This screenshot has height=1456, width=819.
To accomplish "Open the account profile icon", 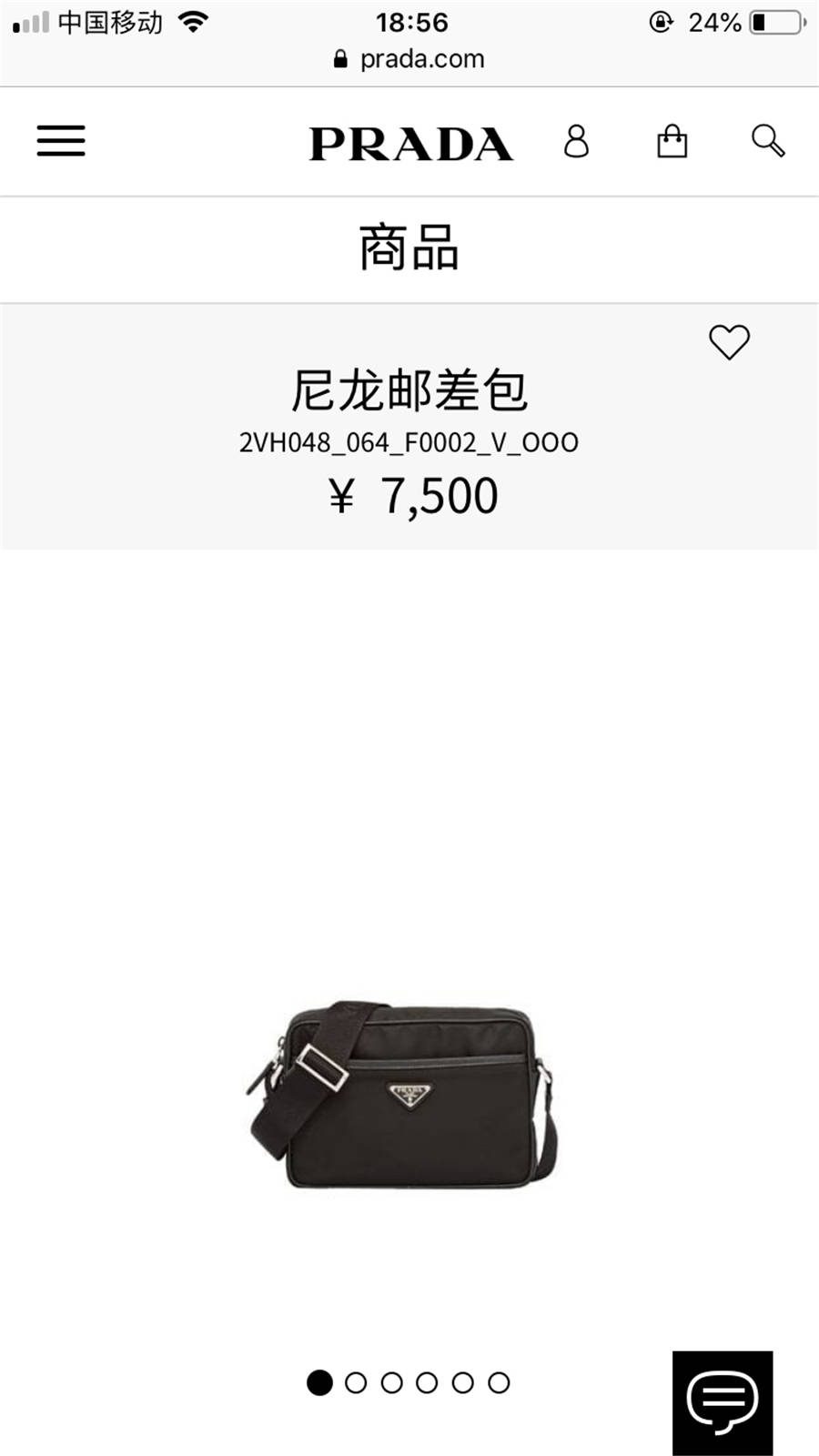I will 576,141.
